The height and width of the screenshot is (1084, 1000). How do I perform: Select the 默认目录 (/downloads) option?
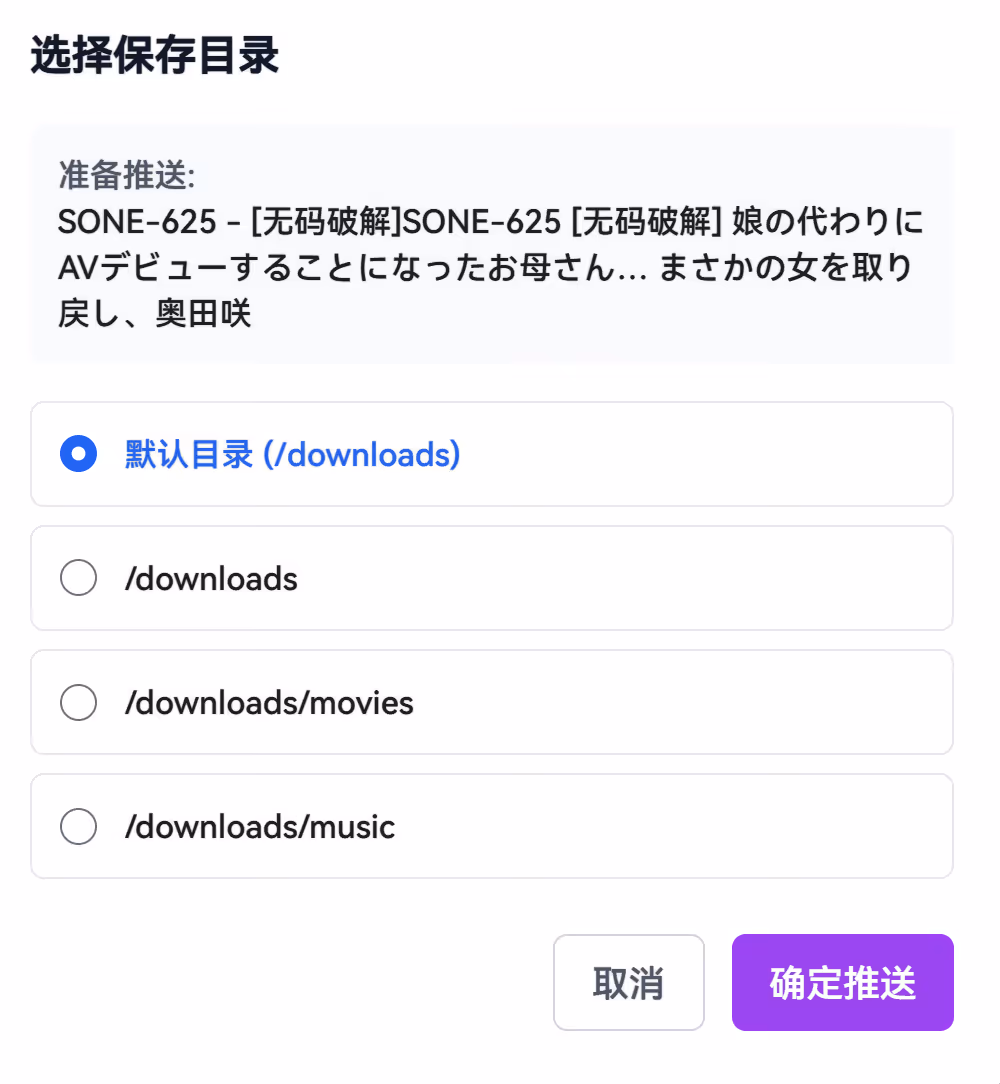click(x=79, y=455)
